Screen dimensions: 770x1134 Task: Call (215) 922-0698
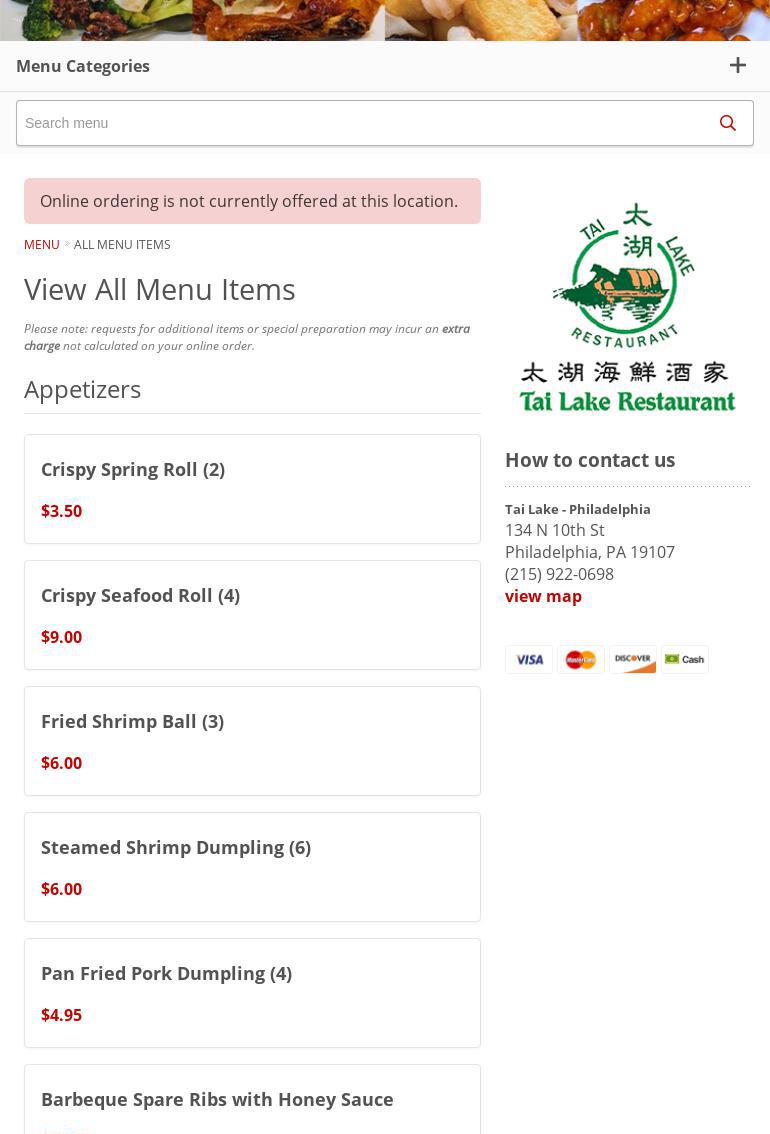pyautogui.click(x=559, y=574)
